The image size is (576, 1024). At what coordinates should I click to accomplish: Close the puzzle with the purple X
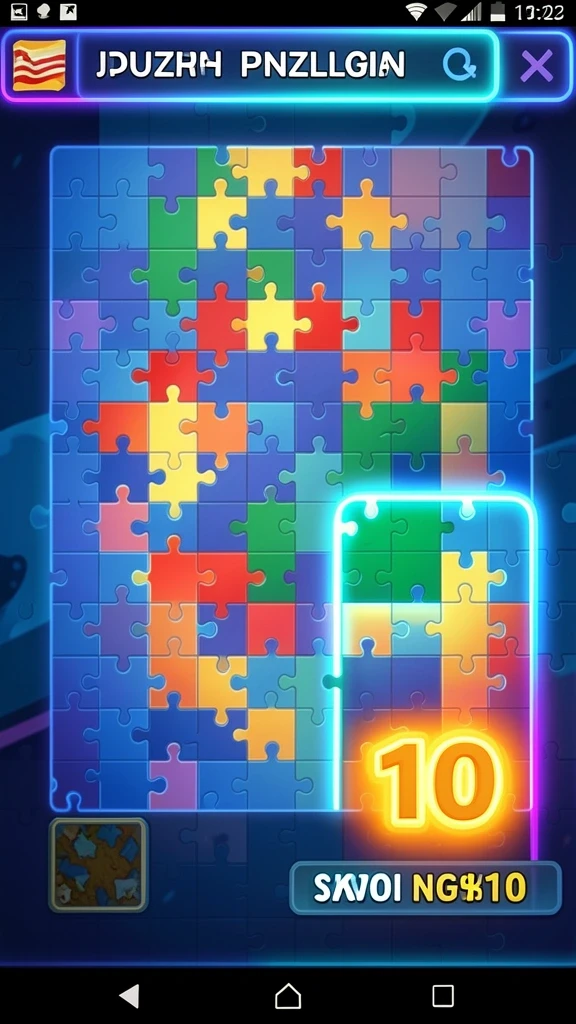tap(537, 65)
